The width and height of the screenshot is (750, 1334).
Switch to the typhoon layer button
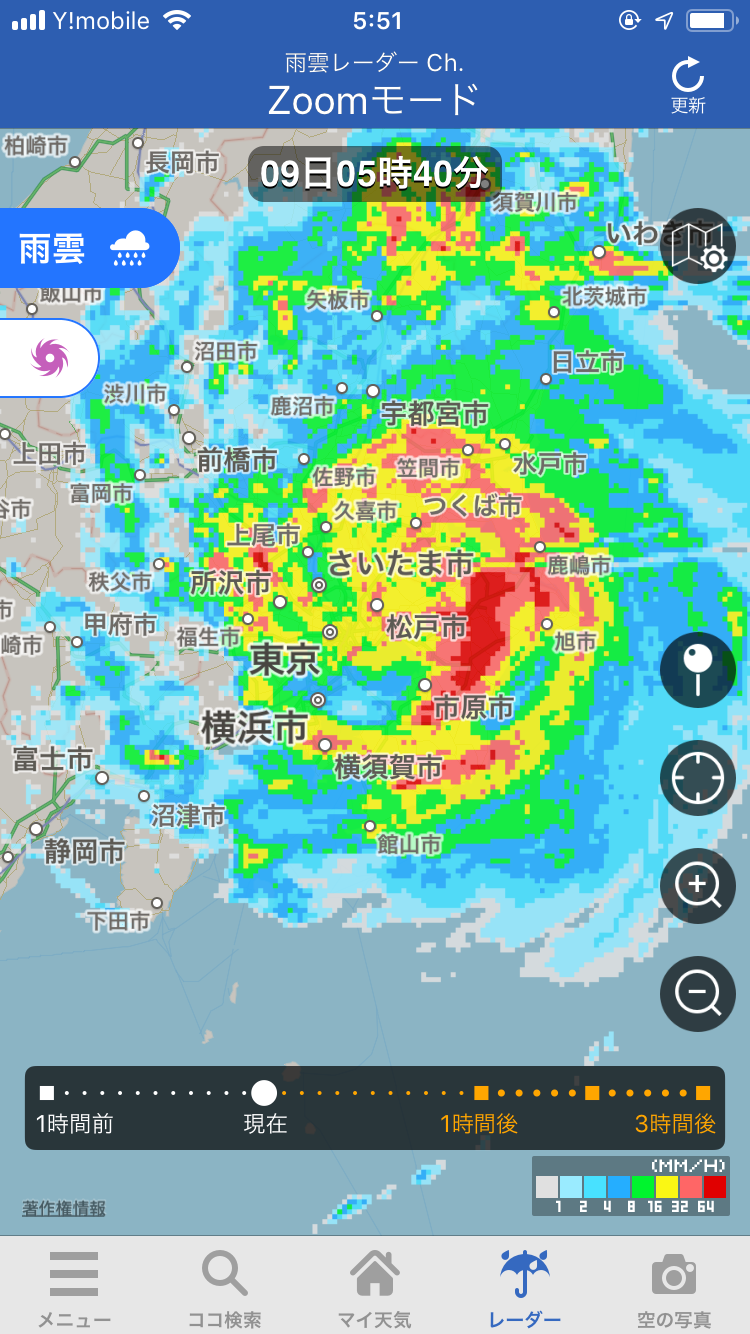48,357
